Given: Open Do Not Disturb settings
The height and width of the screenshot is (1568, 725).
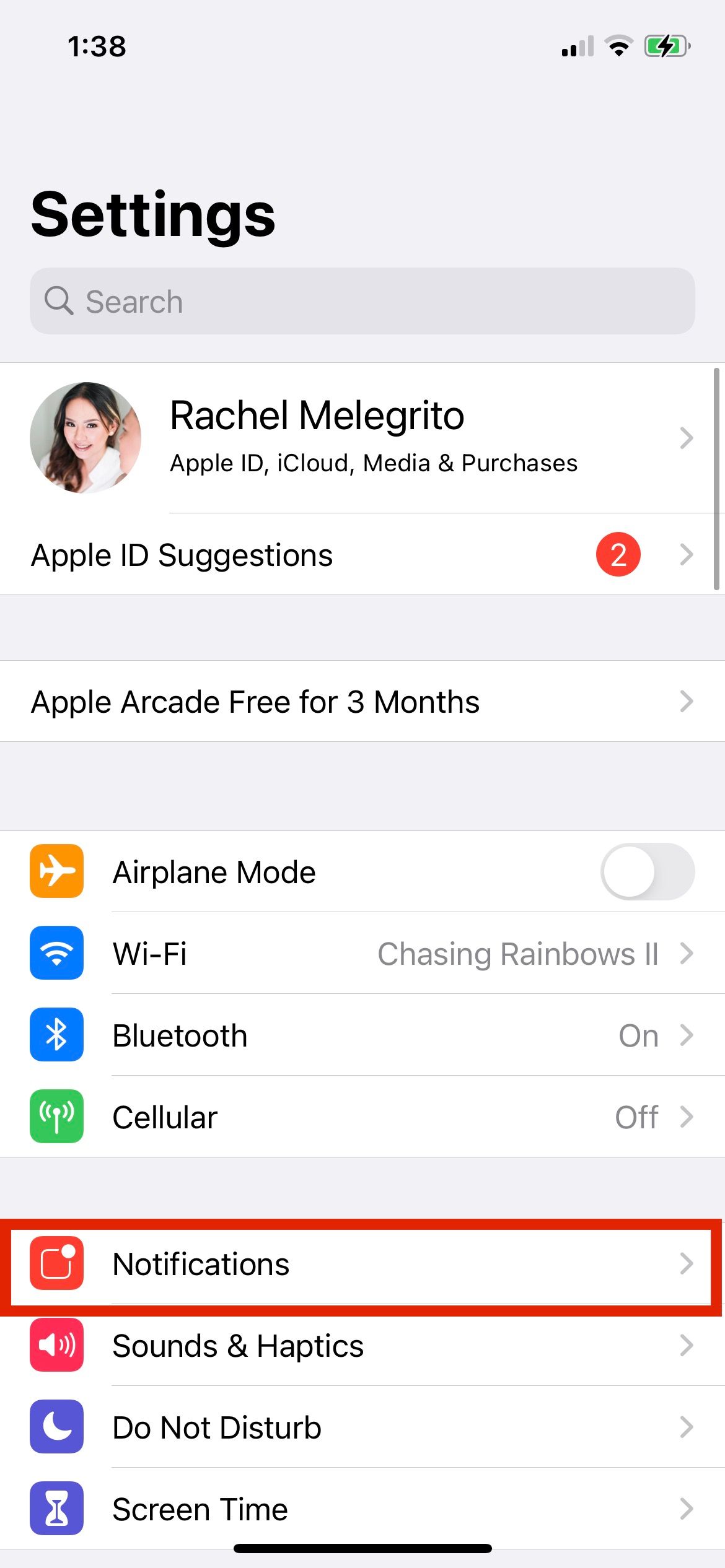Looking at the screenshot, I should [x=362, y=1427].
